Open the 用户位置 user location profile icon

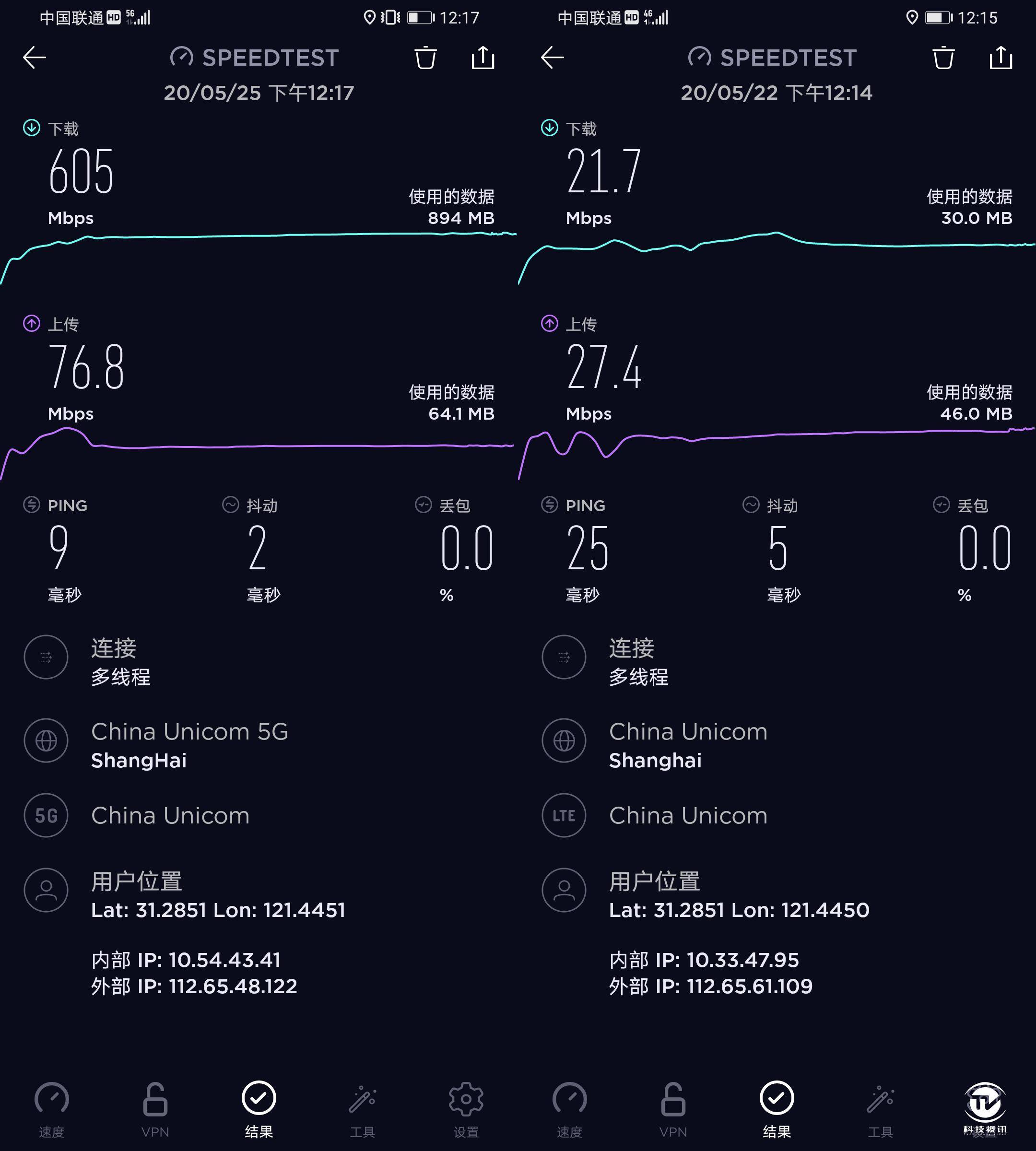click(x=46, y=890)
